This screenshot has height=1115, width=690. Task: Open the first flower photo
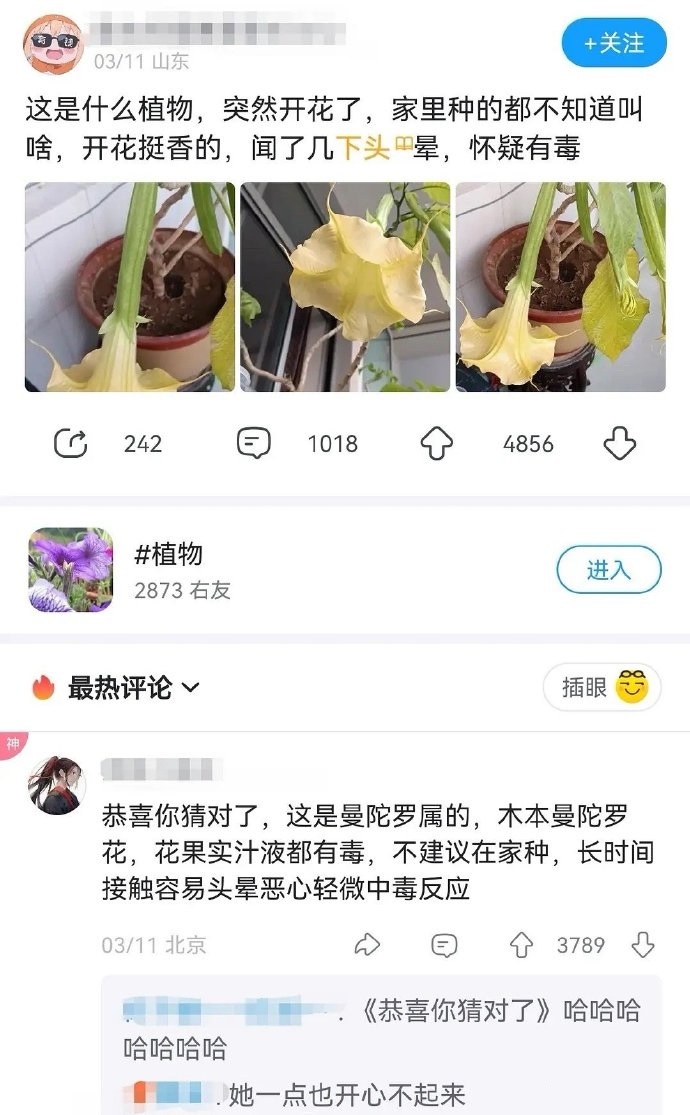coord(130,287)
